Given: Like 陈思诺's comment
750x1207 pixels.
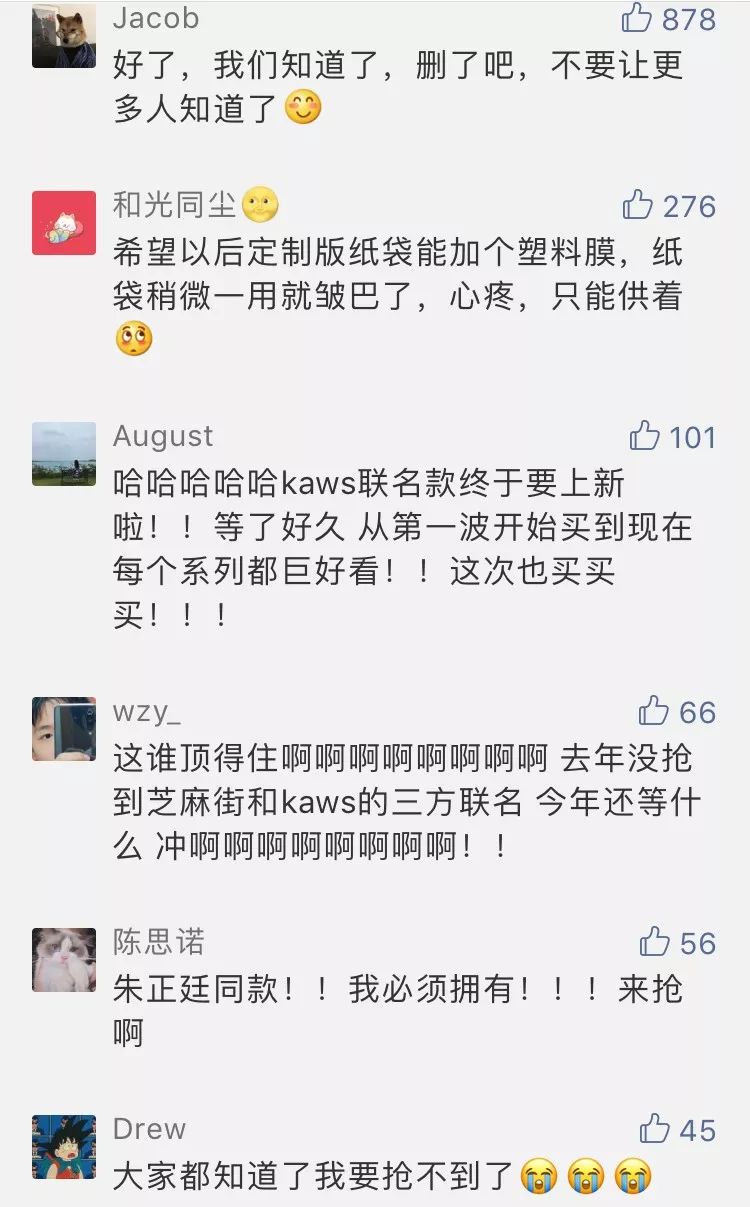Looking at the screenshot, I should [654, 941].
